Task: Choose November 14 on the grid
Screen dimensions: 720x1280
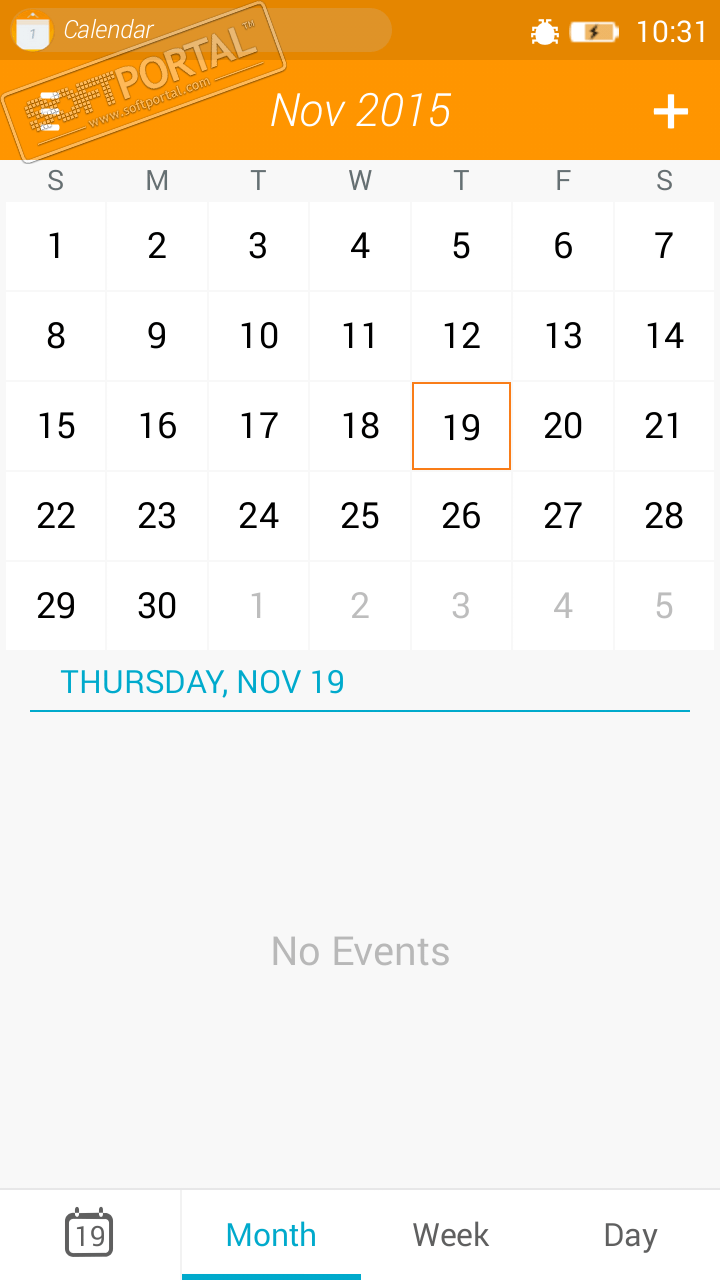Action: (664, 336)
